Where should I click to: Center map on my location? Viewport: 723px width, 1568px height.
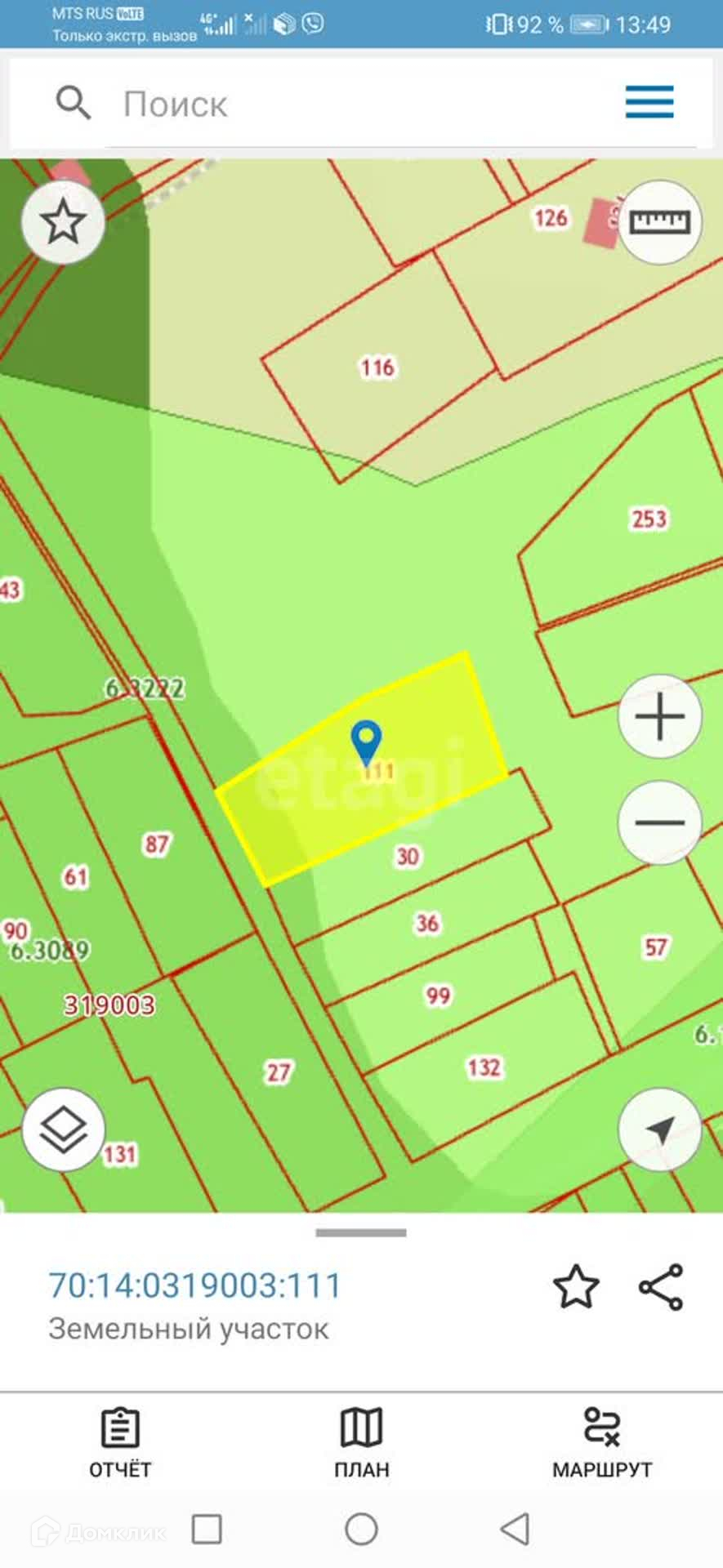point(659,1130)
